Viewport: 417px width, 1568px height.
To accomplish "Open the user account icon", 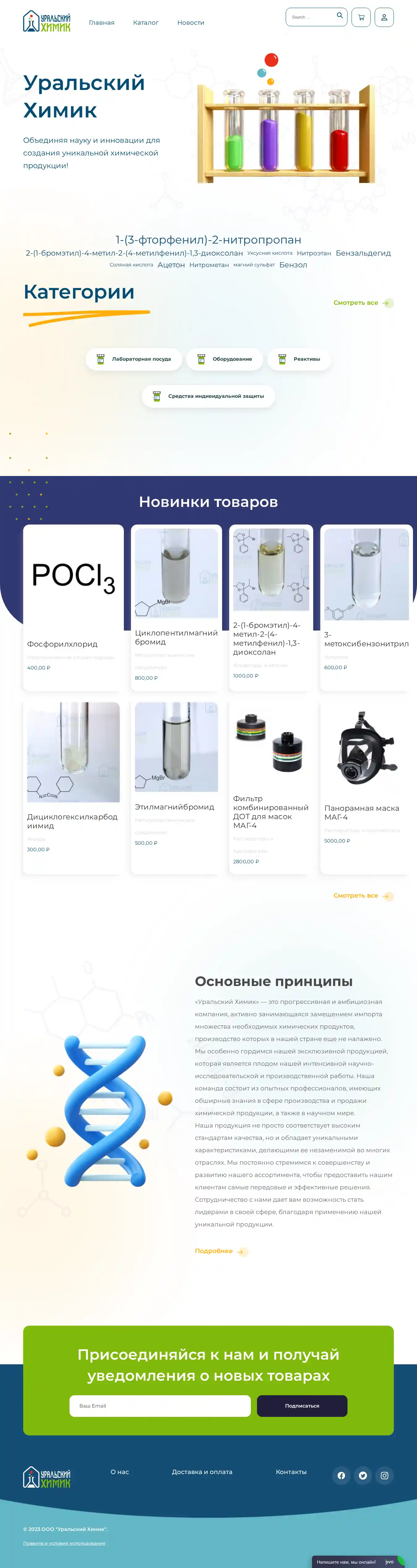I will [384, 17].
